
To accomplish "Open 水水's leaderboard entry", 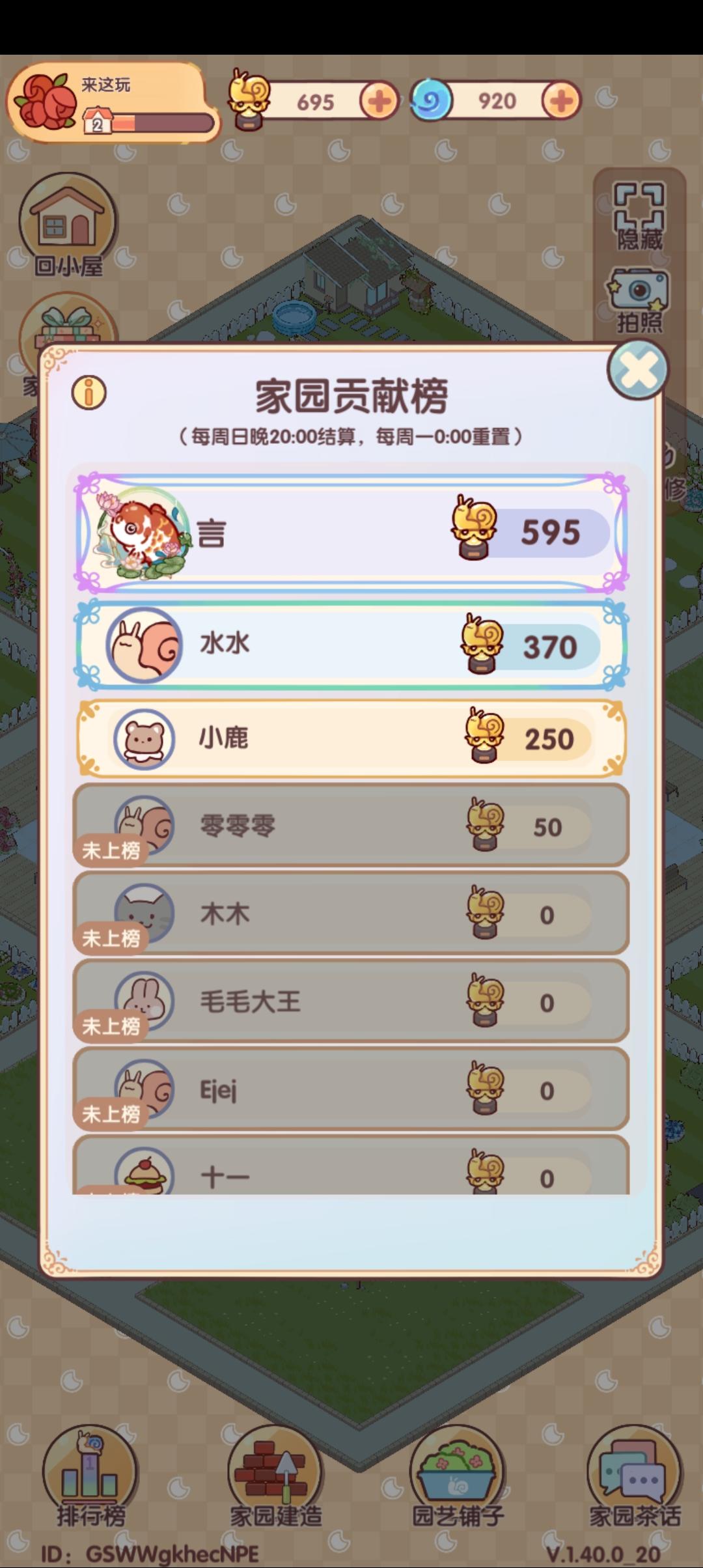I will 351,646.
